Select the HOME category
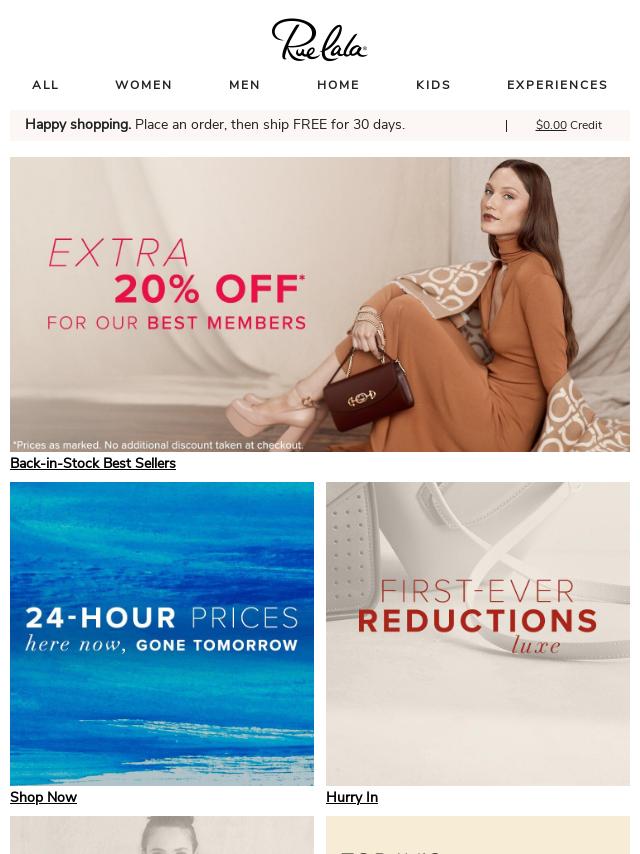The height and width of the screenshot is (854, 640). point(338,85)
